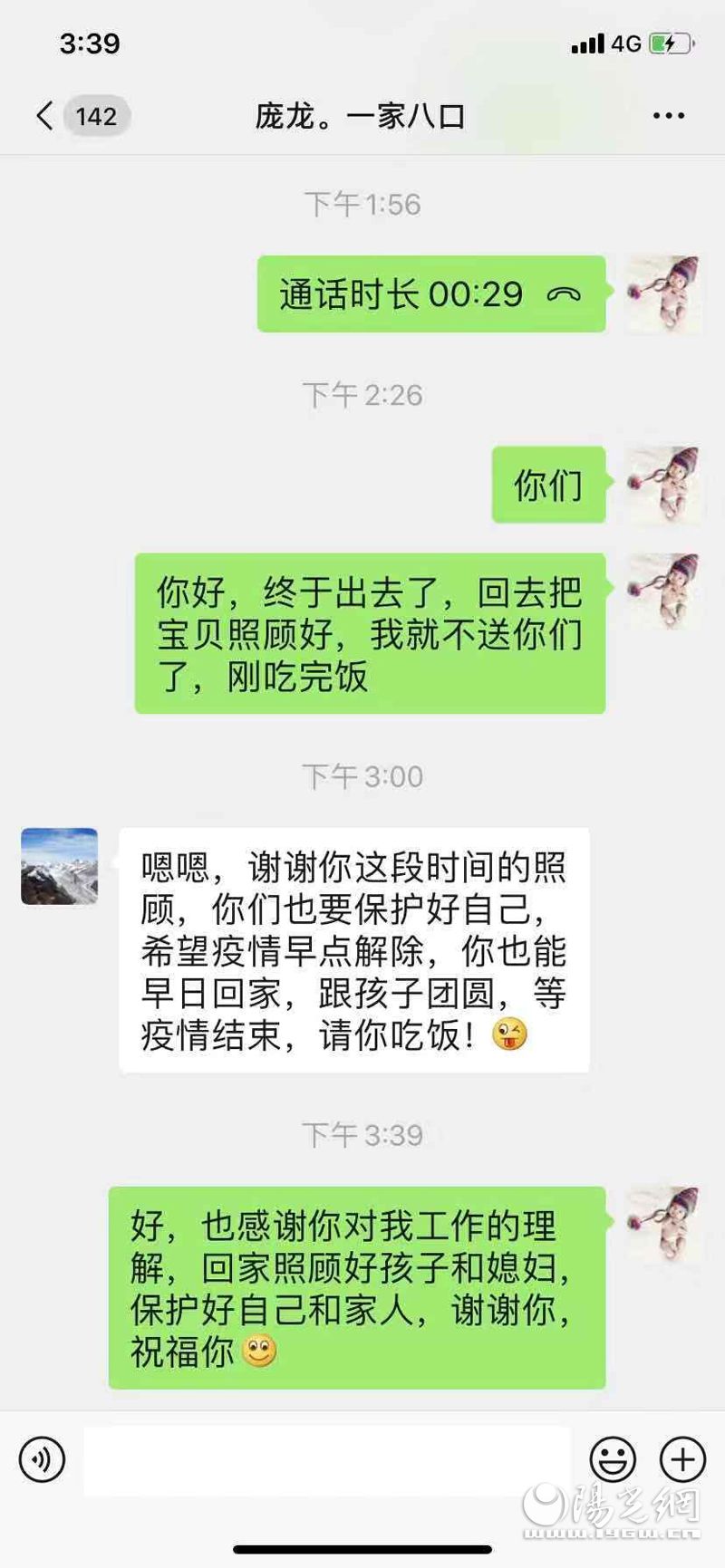Viewport: 725px width, 1568px height.
Task: Go back to the chat list
Action: pyautogui.click(x=45, y=116)
